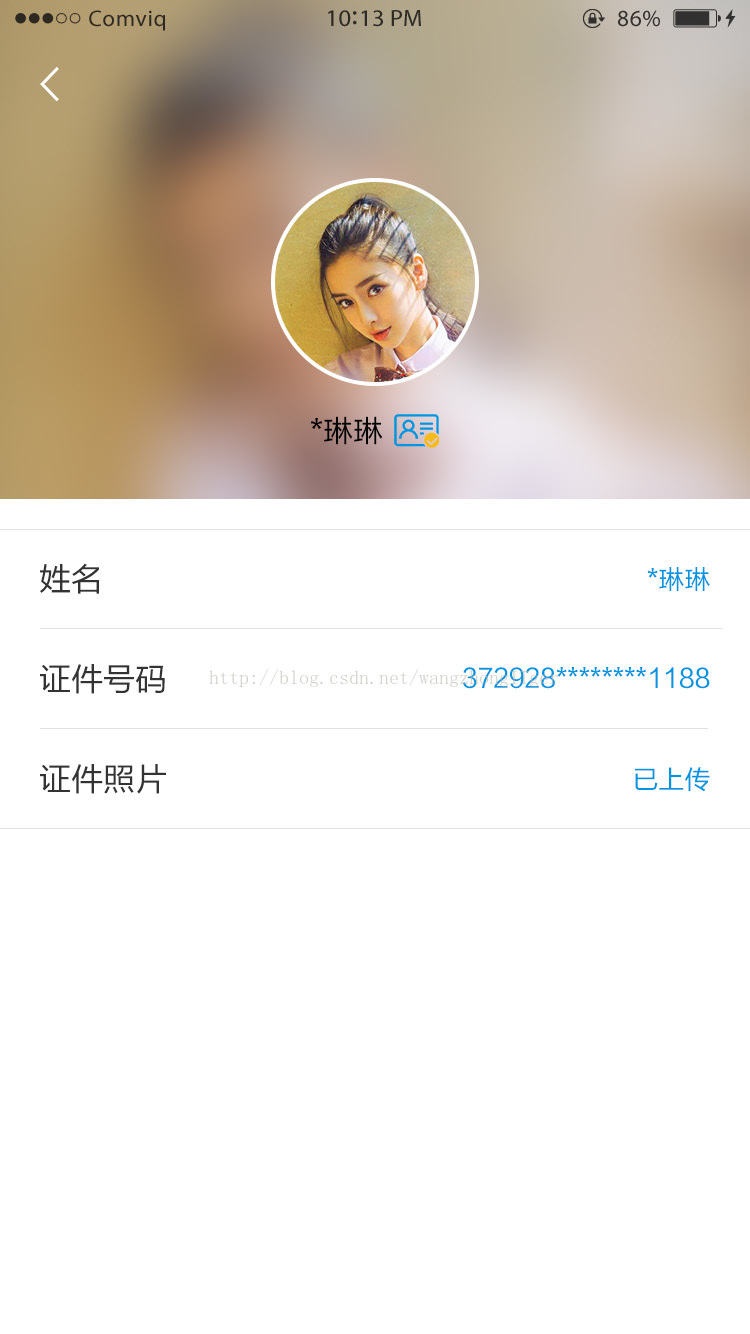Open the 证件号码 row
The height and width of the screenshot is (1334, 750).
pyautogui.click(x=375, y=679)
